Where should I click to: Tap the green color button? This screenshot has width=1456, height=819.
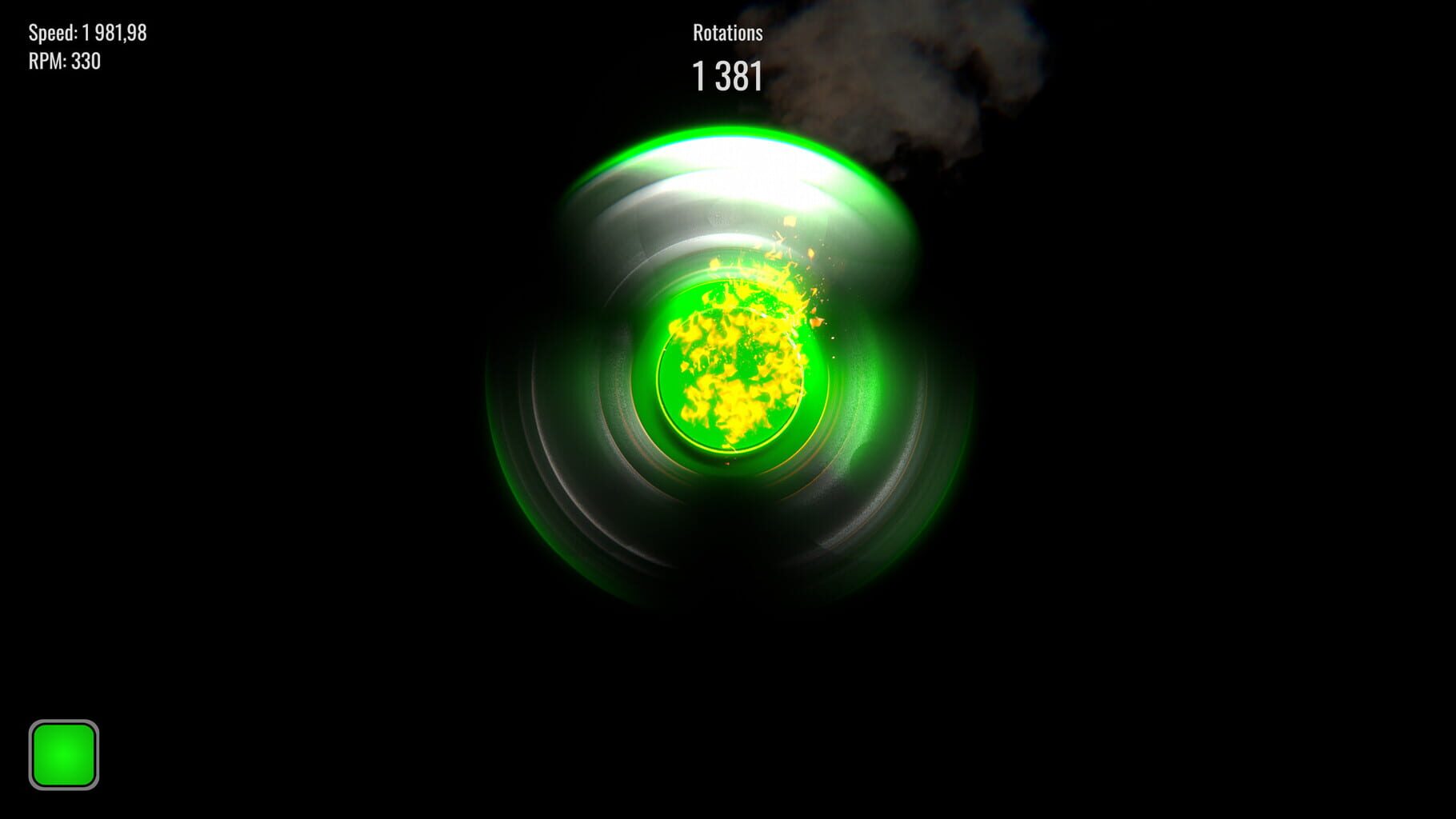64,754
